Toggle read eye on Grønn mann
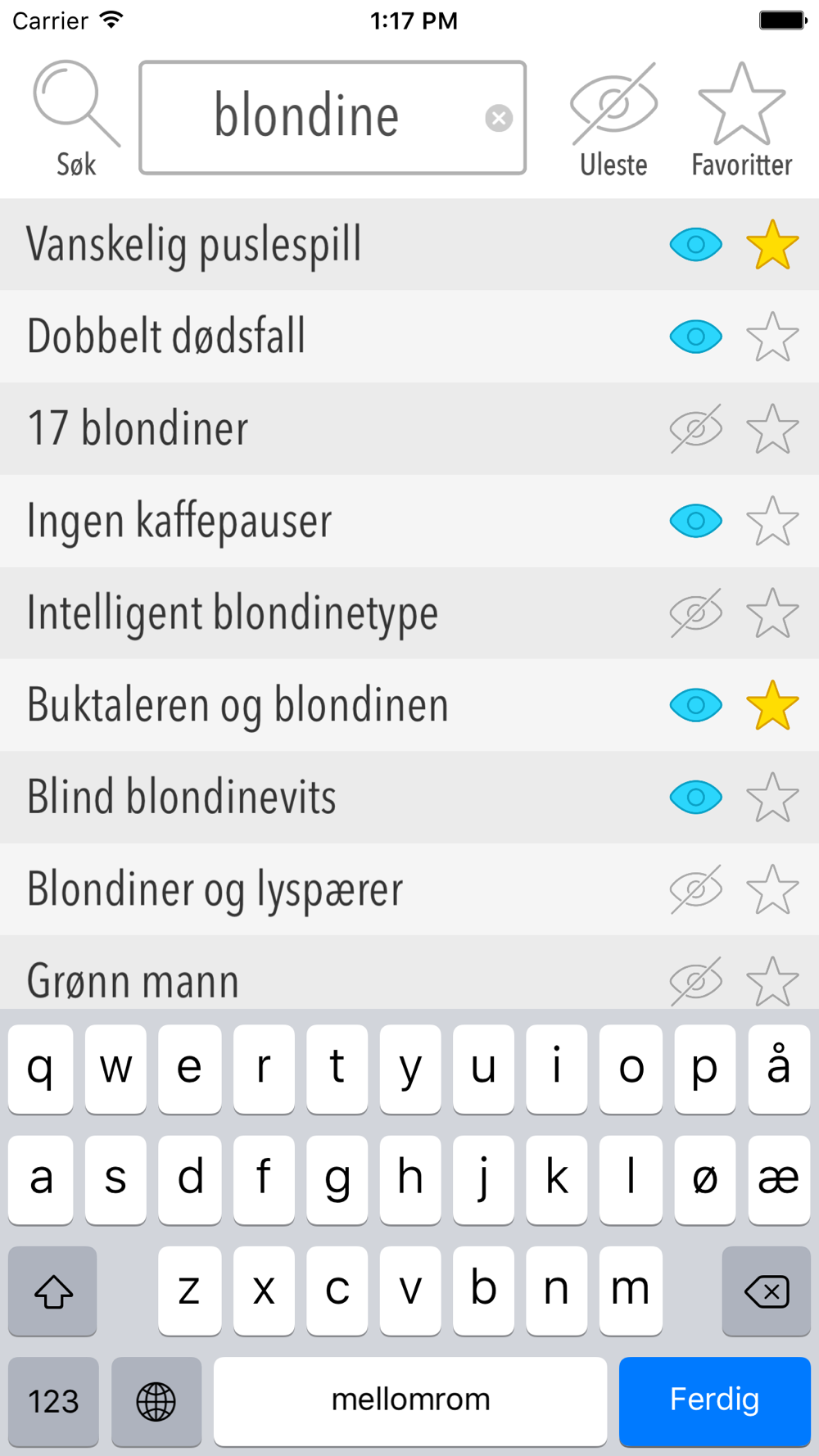The height and width of the screenshot is (1456, 819). pos(695,981)
